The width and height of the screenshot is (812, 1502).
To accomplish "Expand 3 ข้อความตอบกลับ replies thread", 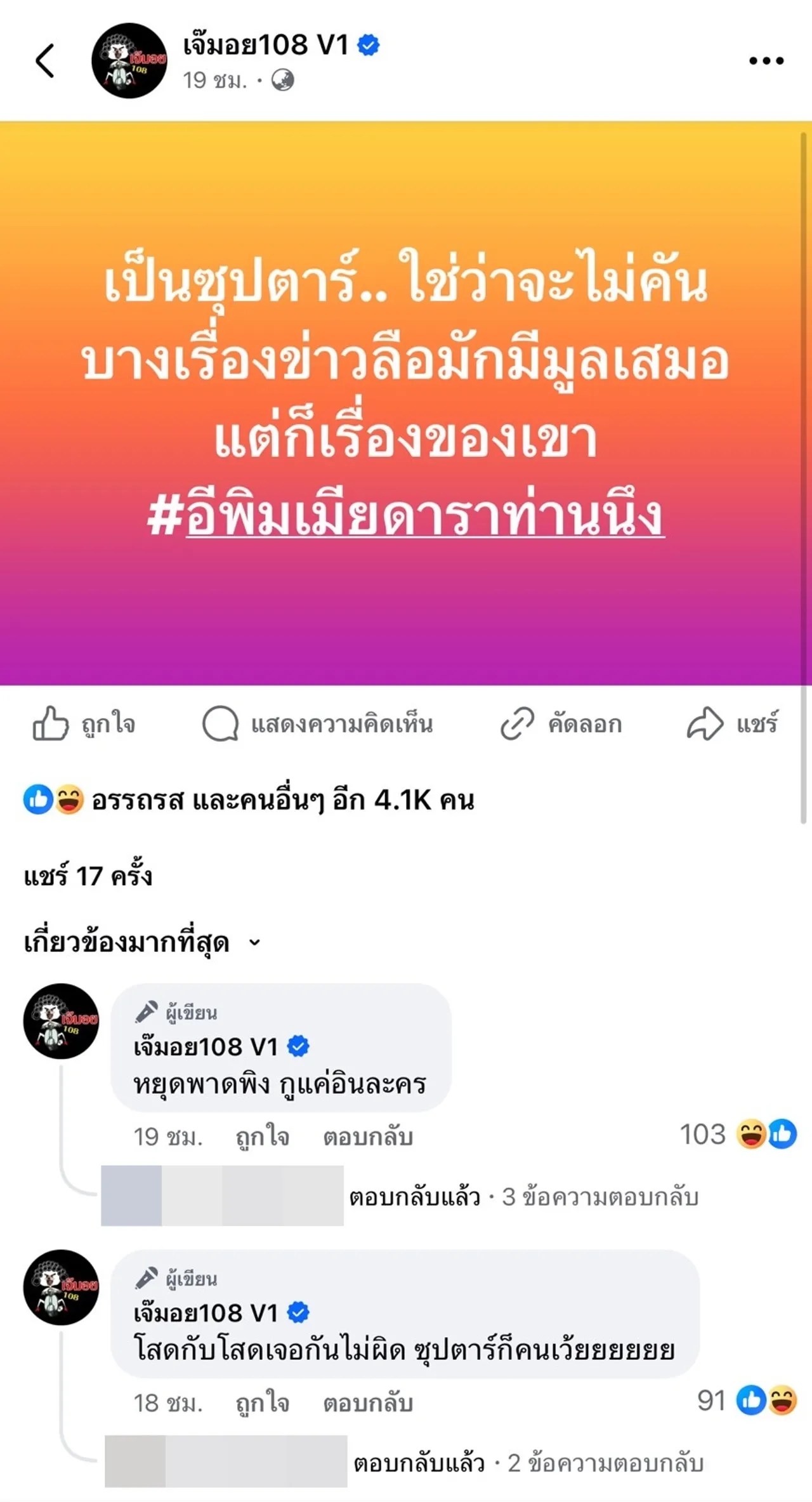I will tap(599, 1197).
